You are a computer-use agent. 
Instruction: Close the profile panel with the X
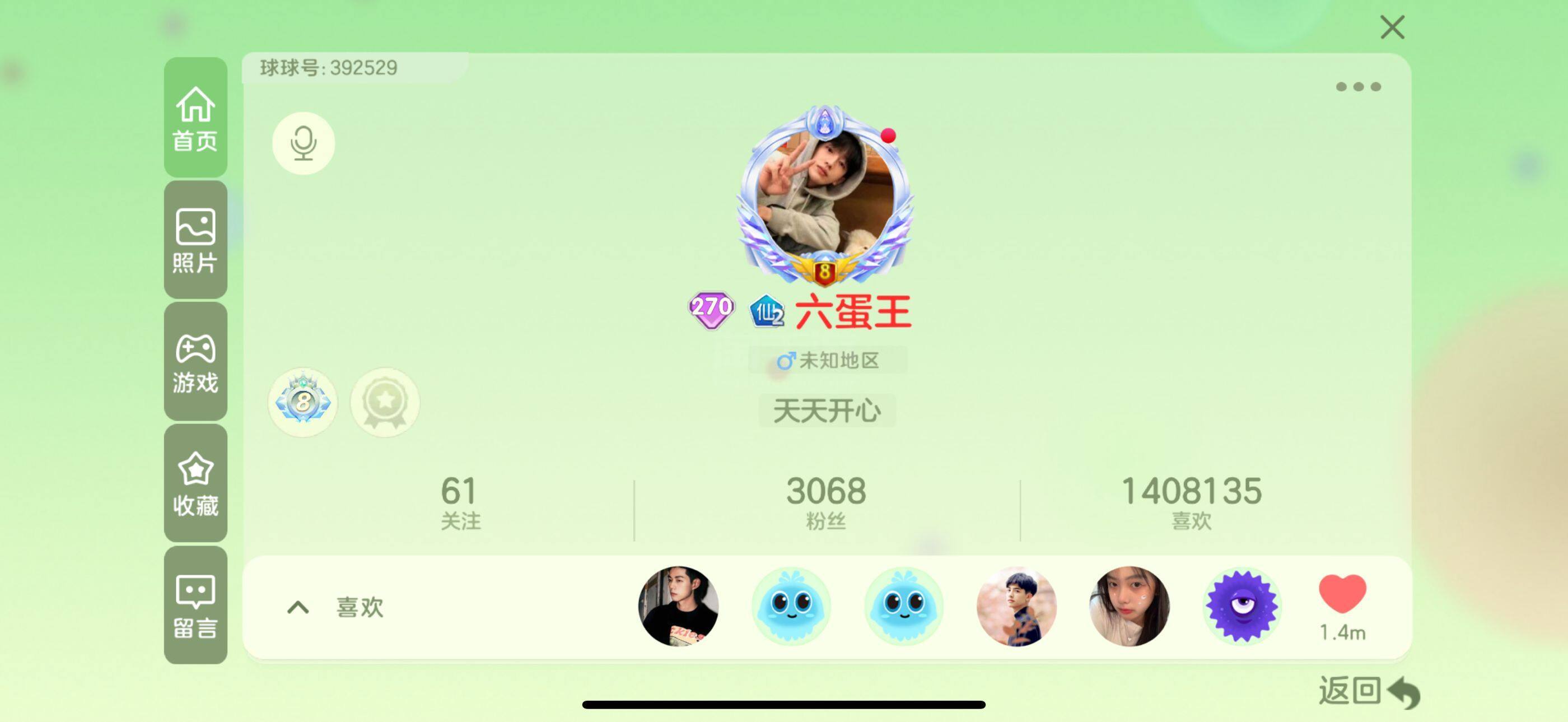1392,27
